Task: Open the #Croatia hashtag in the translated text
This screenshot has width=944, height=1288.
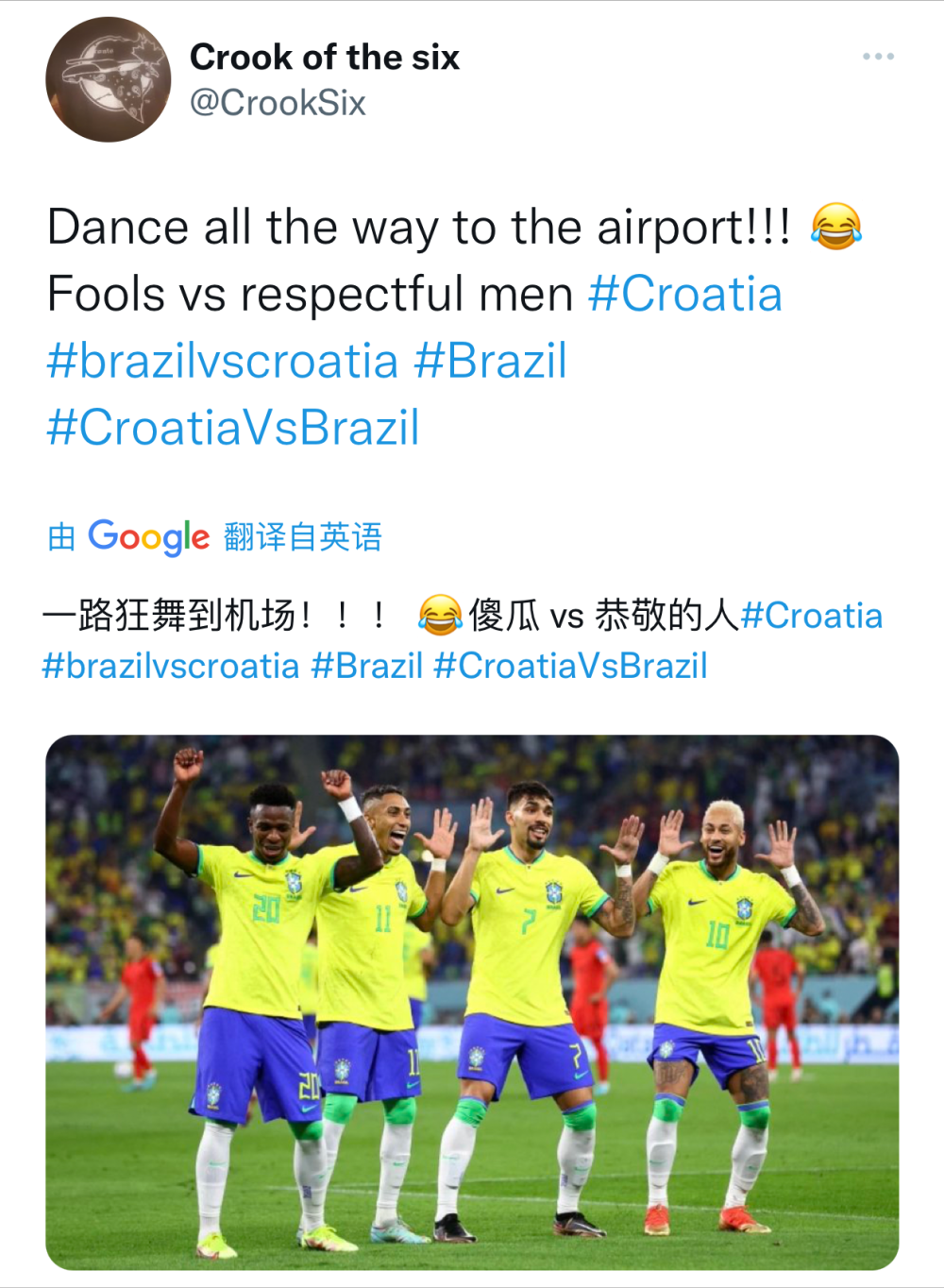Action: 812,616
